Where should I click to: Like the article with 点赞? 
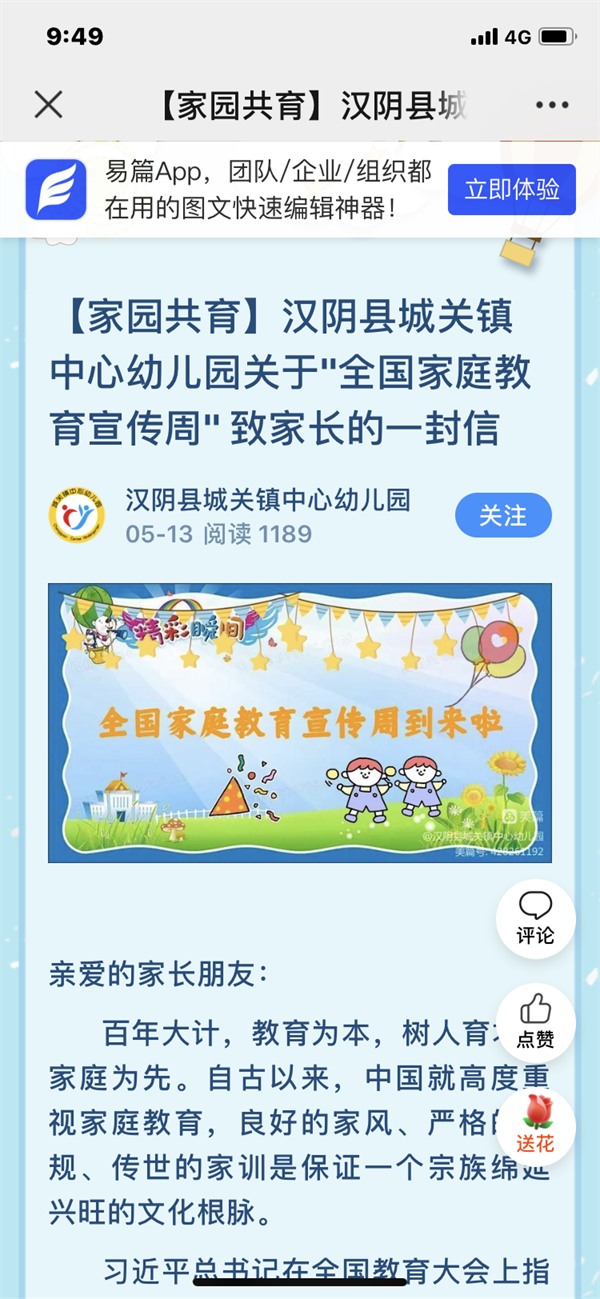click(x=535, y=1022)
